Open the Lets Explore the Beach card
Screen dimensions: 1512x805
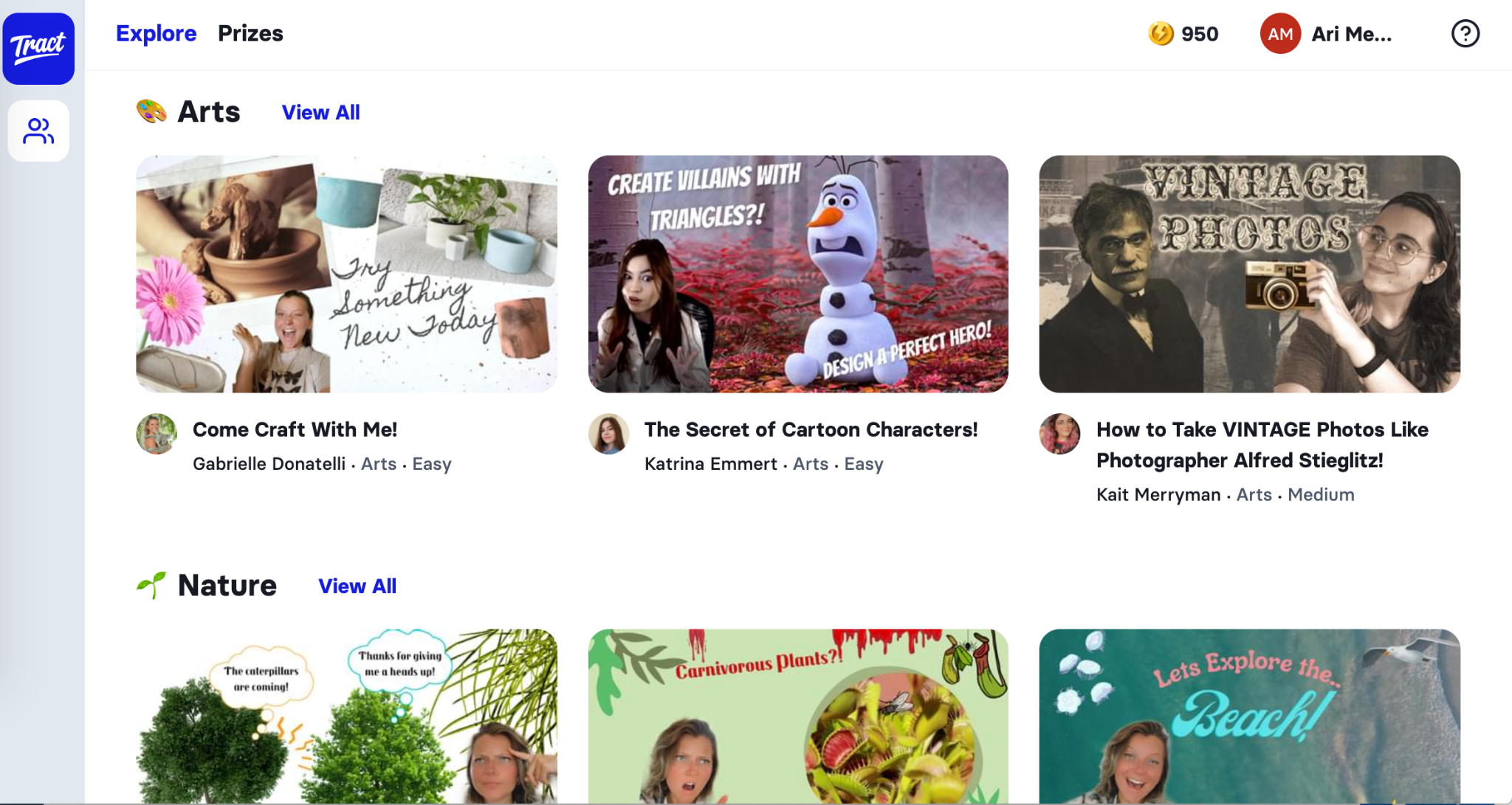pyautogui.click(x=1249, y=716)
